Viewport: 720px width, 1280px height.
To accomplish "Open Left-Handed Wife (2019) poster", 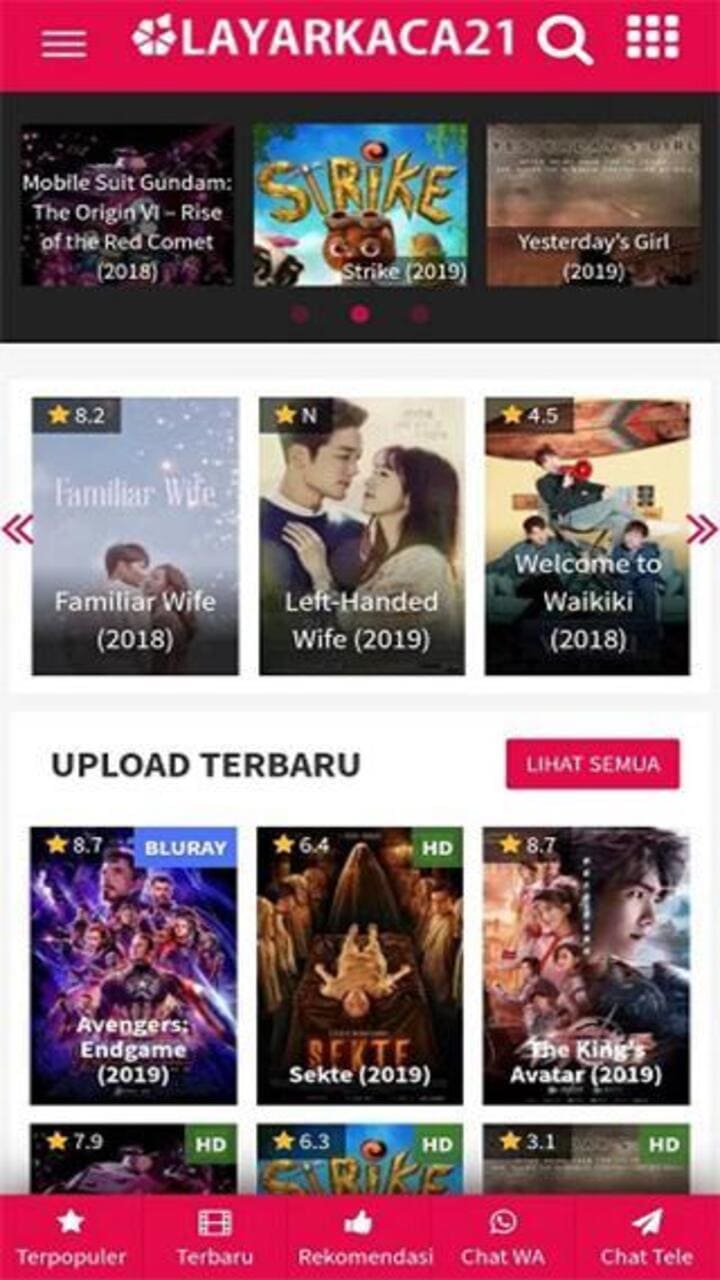I will pos(362,536).
